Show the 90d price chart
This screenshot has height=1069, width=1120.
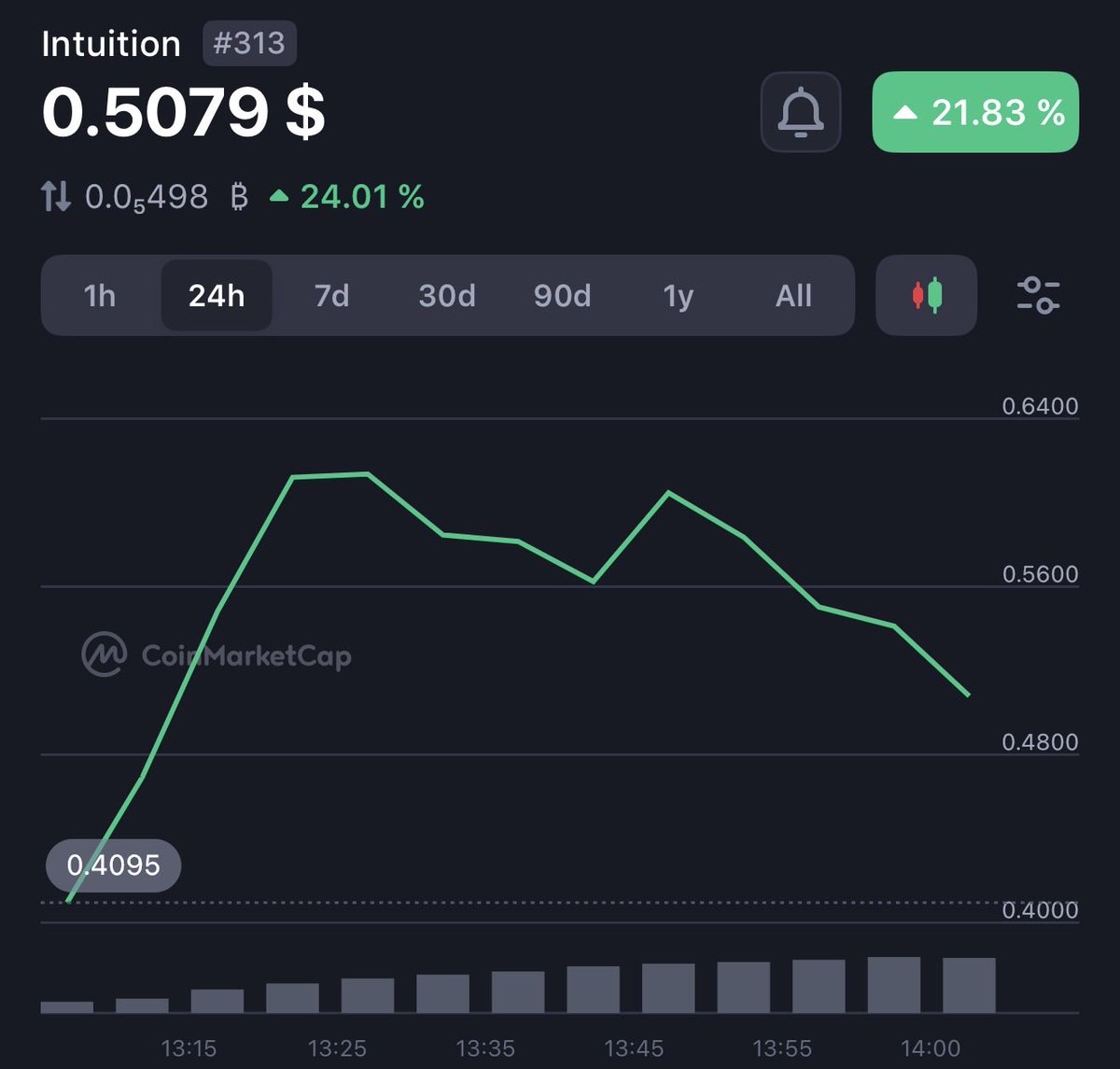tap(562, 296)
